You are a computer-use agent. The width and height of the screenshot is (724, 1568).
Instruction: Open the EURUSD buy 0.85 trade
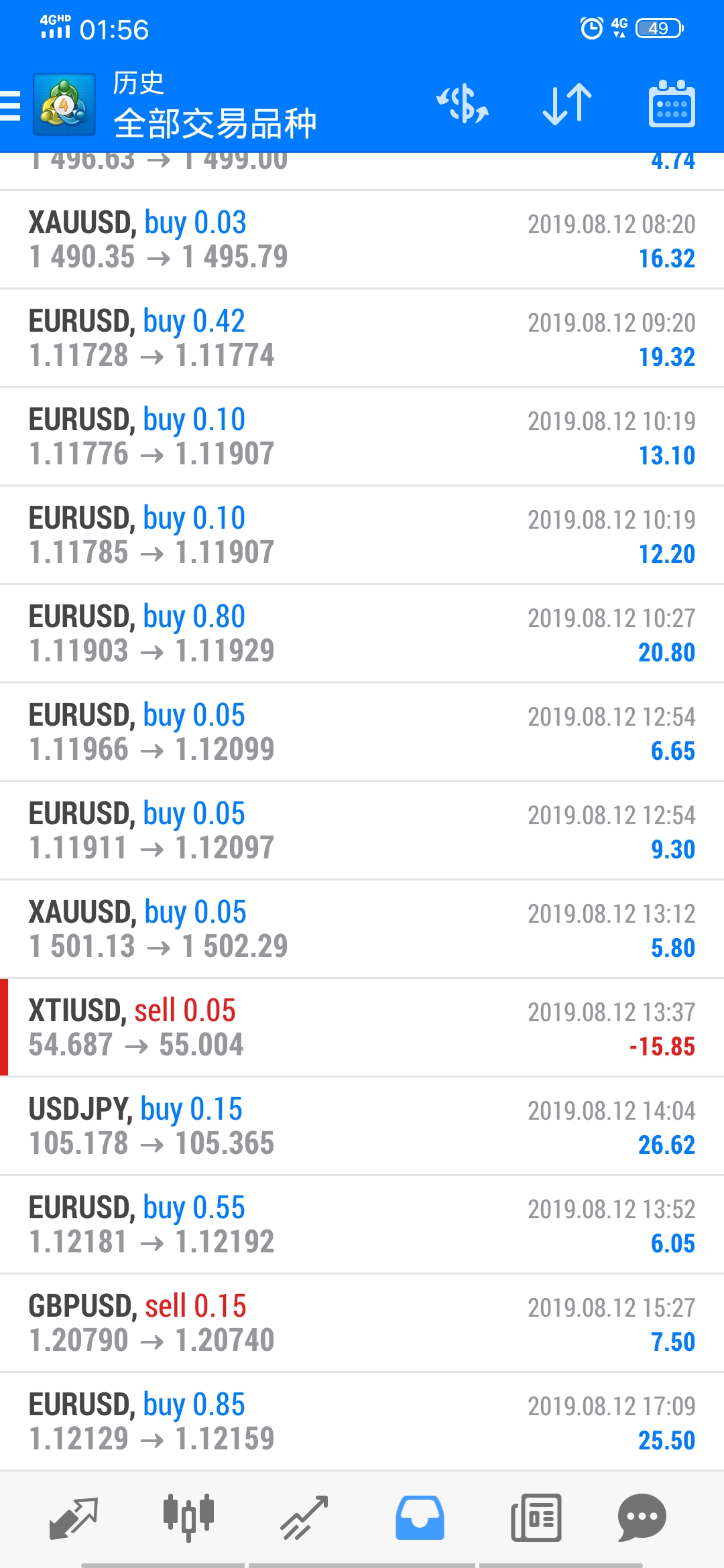point(362,1422)
